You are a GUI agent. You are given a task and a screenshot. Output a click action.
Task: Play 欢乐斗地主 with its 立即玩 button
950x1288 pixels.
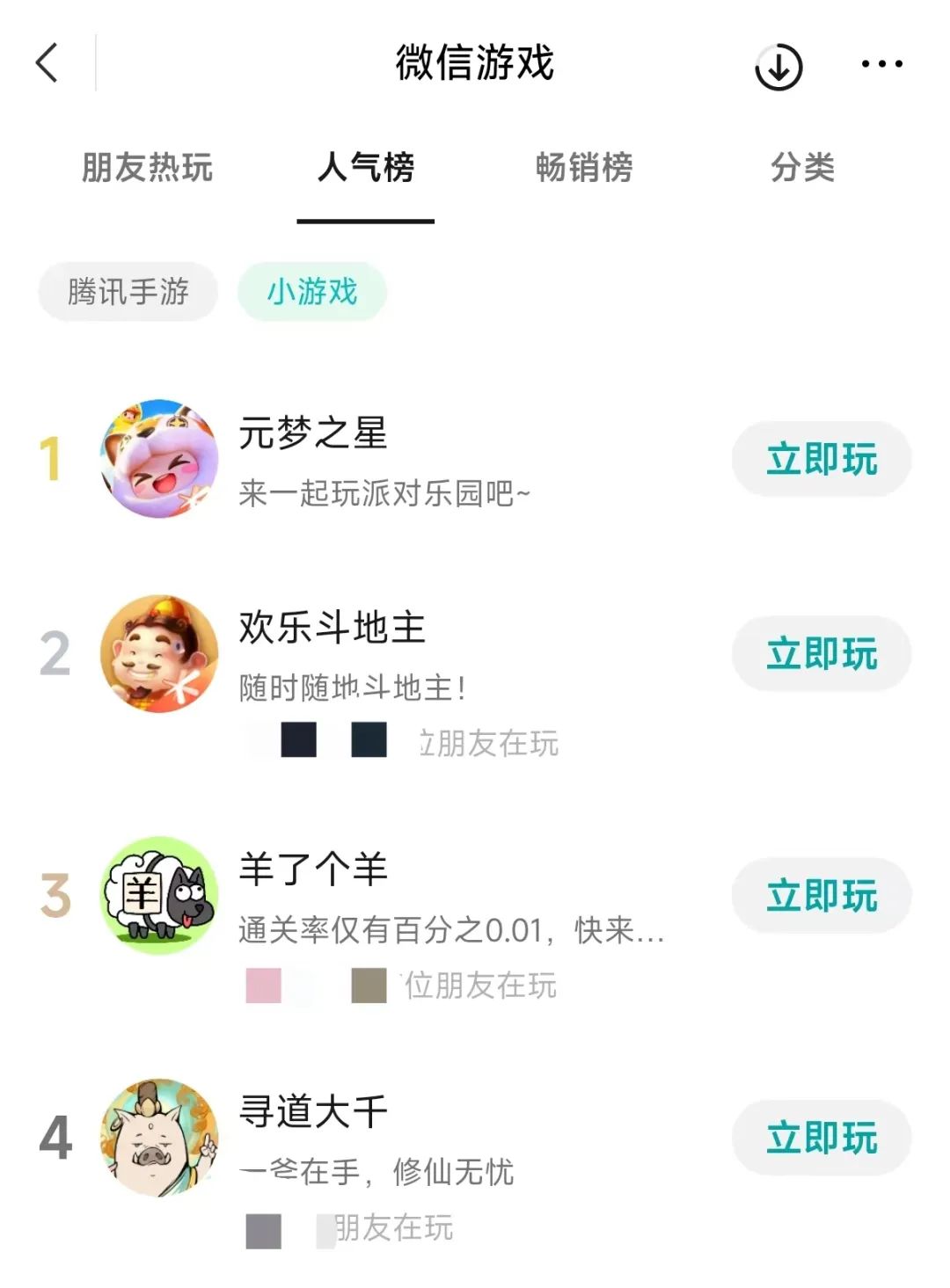click(822, 654)
